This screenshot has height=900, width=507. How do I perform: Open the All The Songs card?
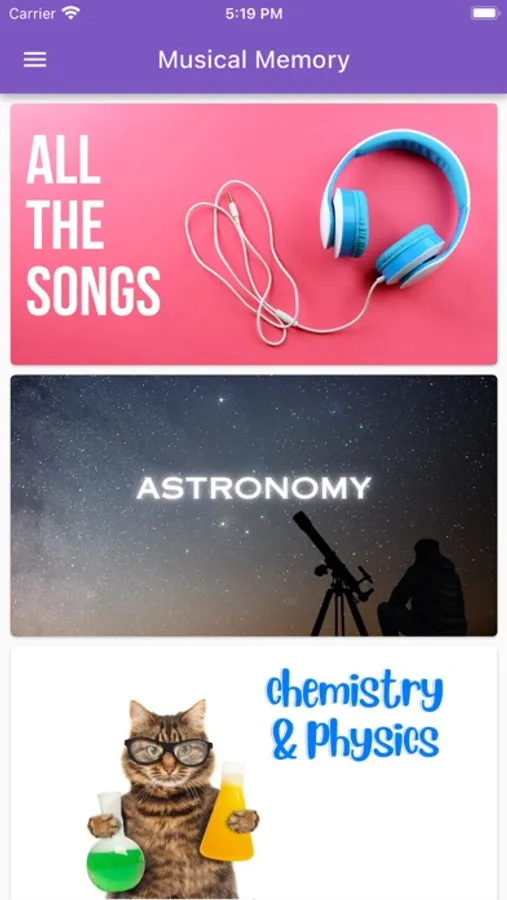pyautogui.click(x=254, y=234)
